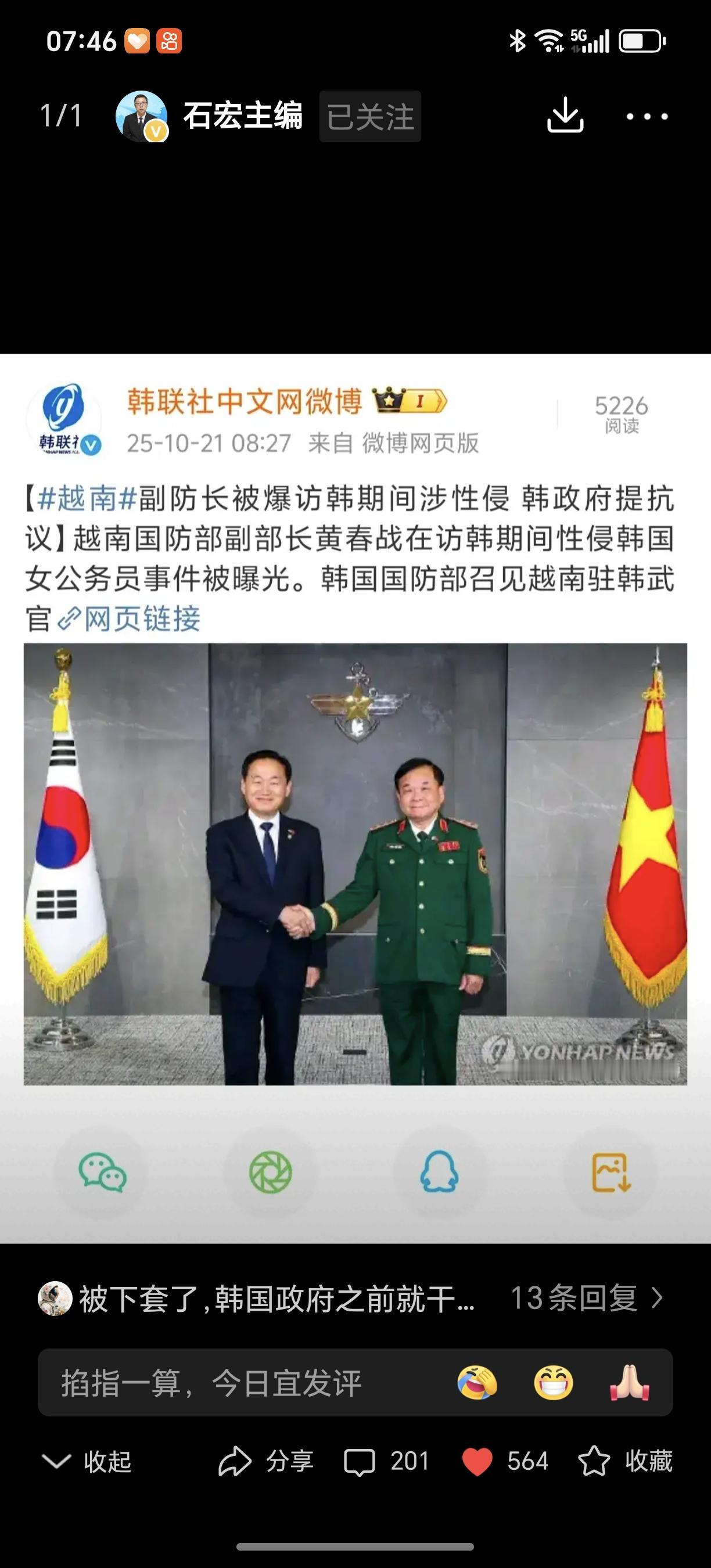711x1568 pixels.
Task: Send the crying-laughing emoji reaction
Action: click(x=477, y=1383)
